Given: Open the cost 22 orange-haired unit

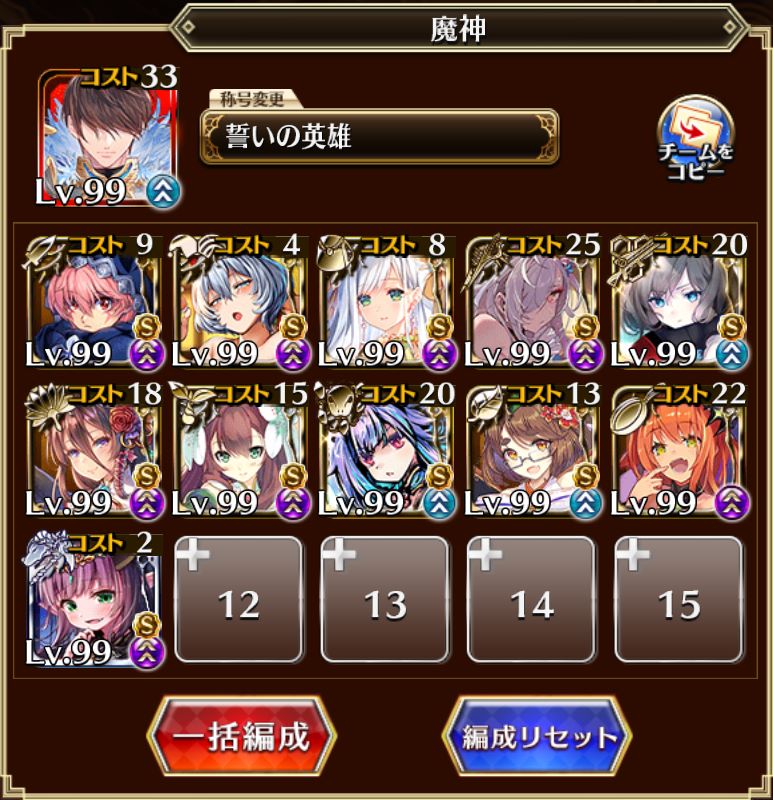Looking at the screenshot, I should click(x=679, y=448).
